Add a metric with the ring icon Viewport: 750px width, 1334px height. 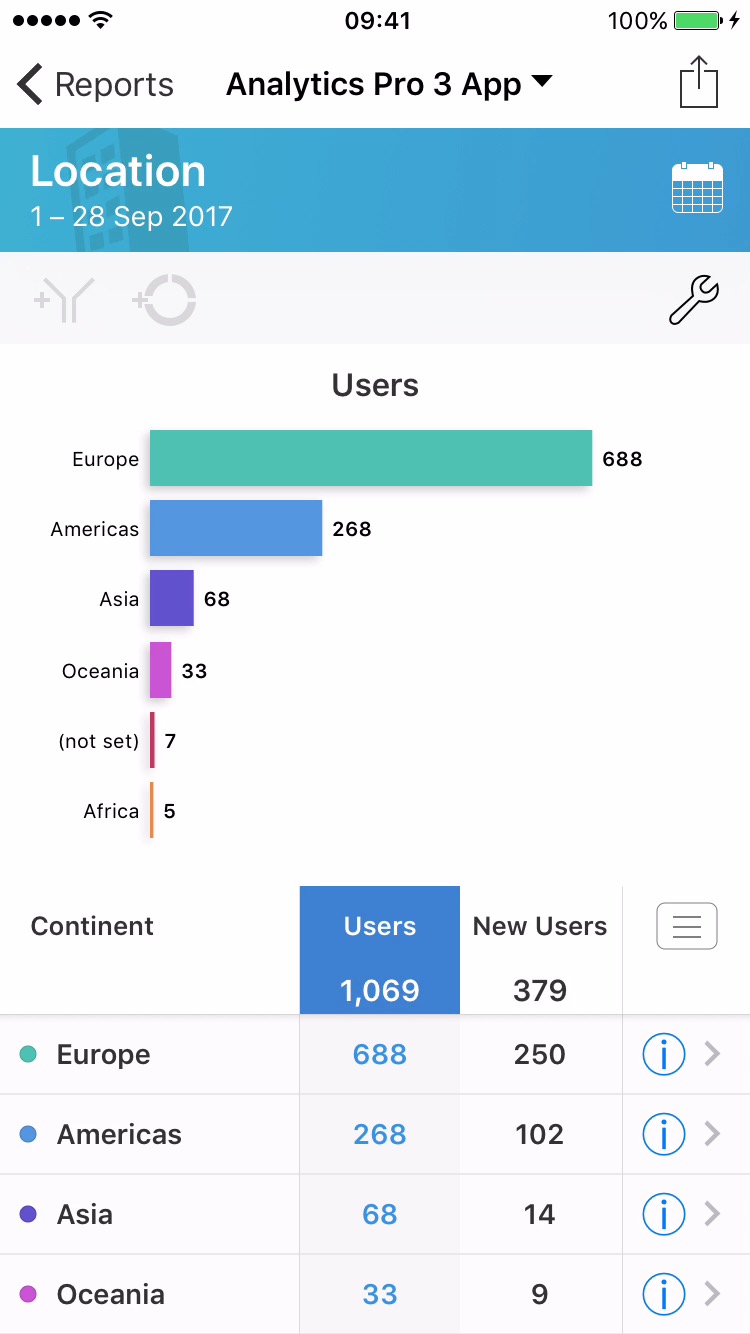[x=165, y=300]
